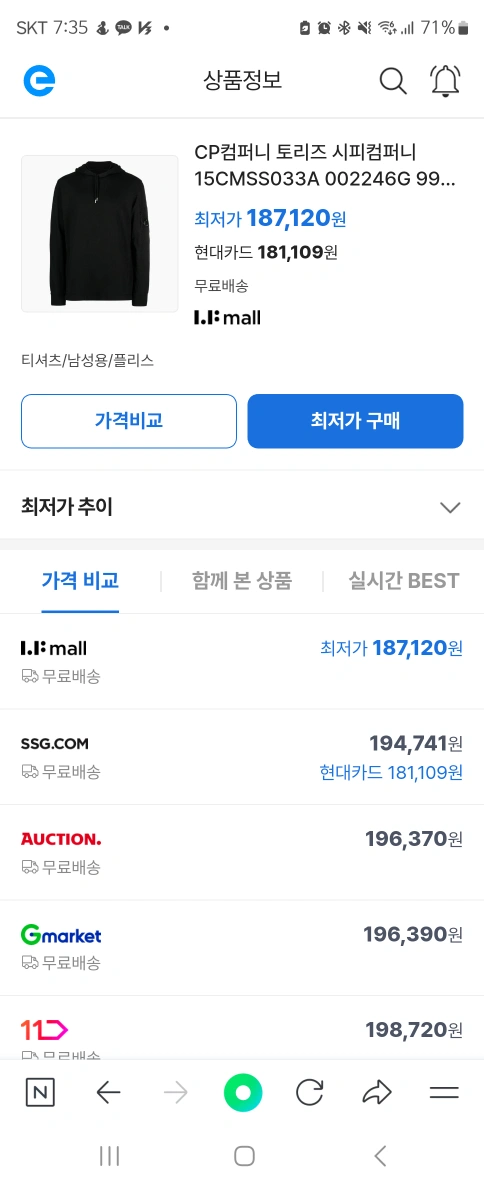Open the browser hamburger menu
The width and height of the screenshot is (484, 1188).
[x=444, y=1093]
